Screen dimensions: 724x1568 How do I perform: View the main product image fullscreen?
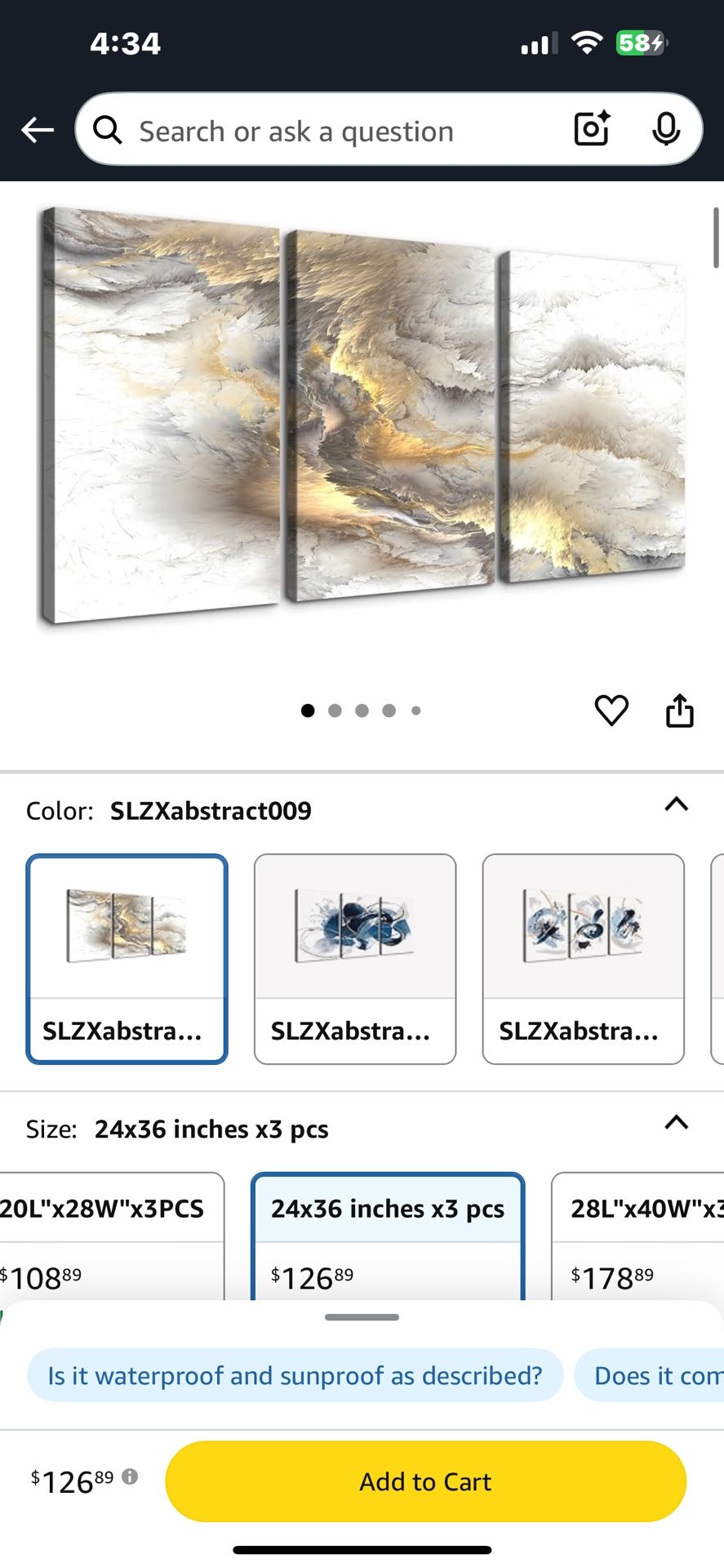coord(362,416)
